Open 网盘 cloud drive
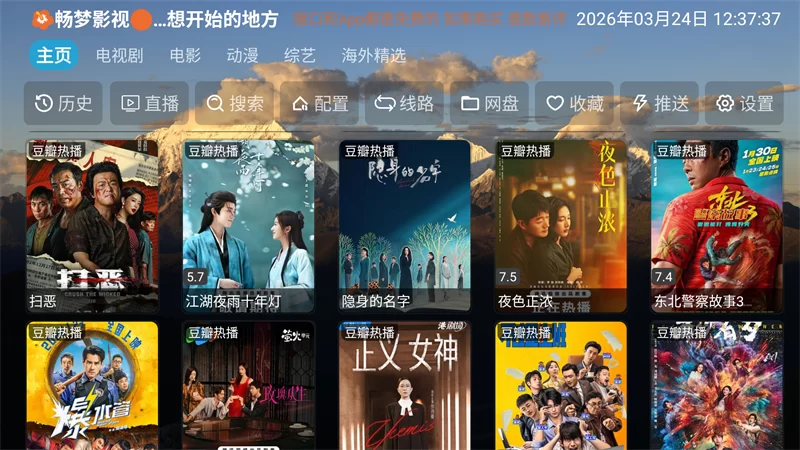The width and height of the screenshot is (800, 450). click(x=490, y=103)
